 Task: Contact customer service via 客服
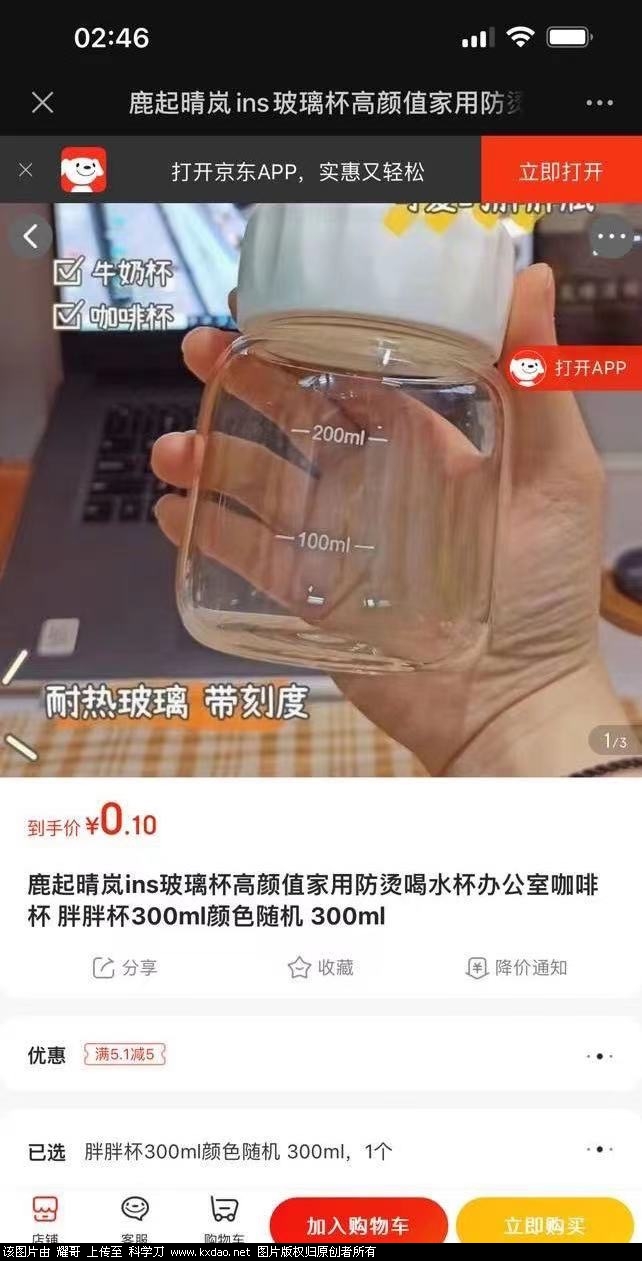(135, 1218)
